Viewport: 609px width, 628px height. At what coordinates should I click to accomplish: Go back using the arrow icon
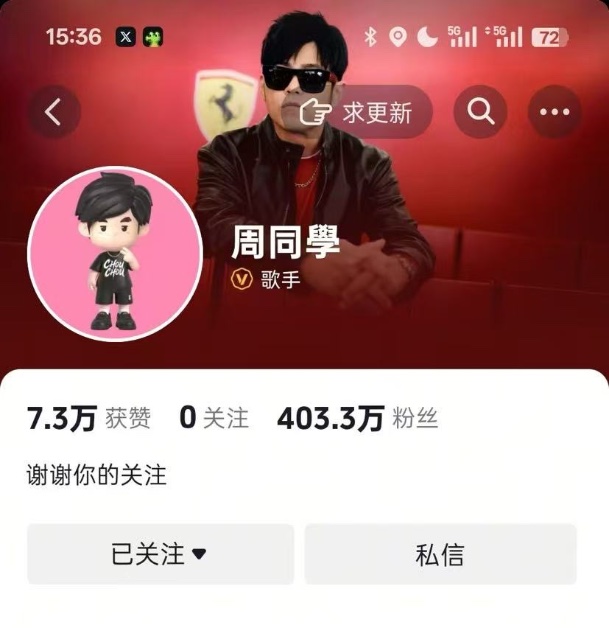pos(54,112)
